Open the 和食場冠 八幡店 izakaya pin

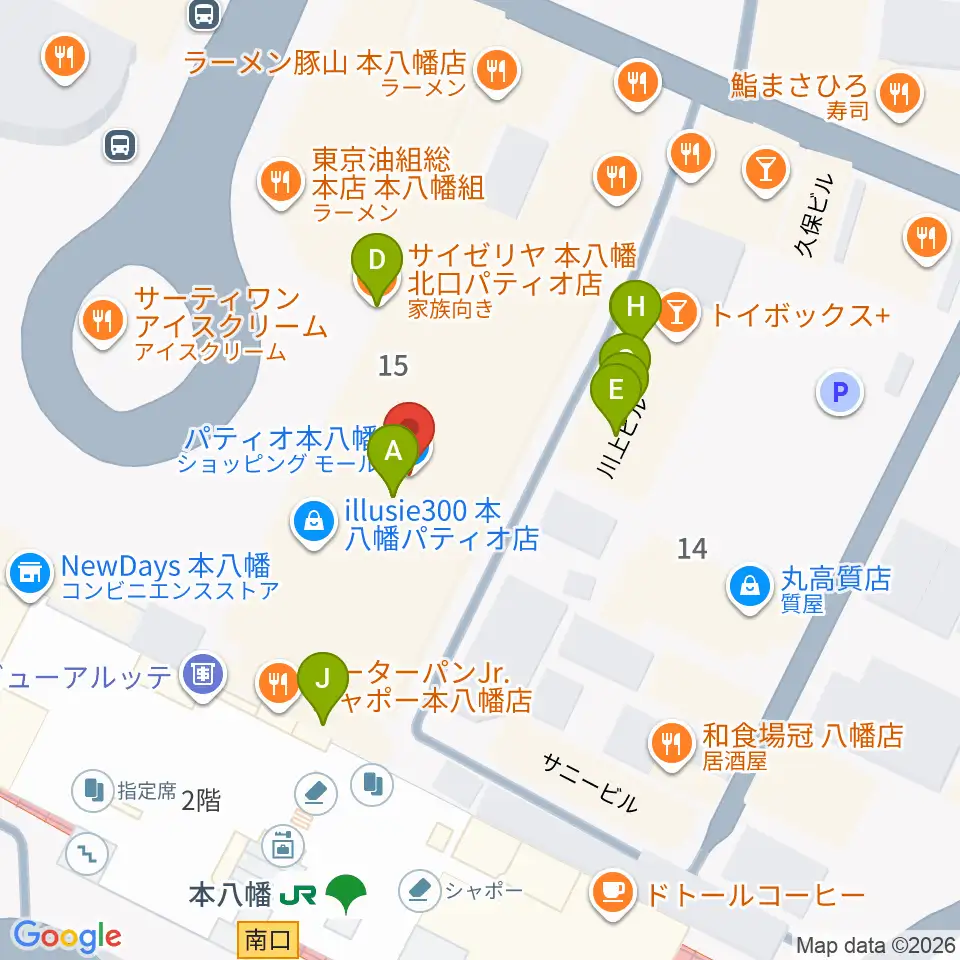[672, 744]
